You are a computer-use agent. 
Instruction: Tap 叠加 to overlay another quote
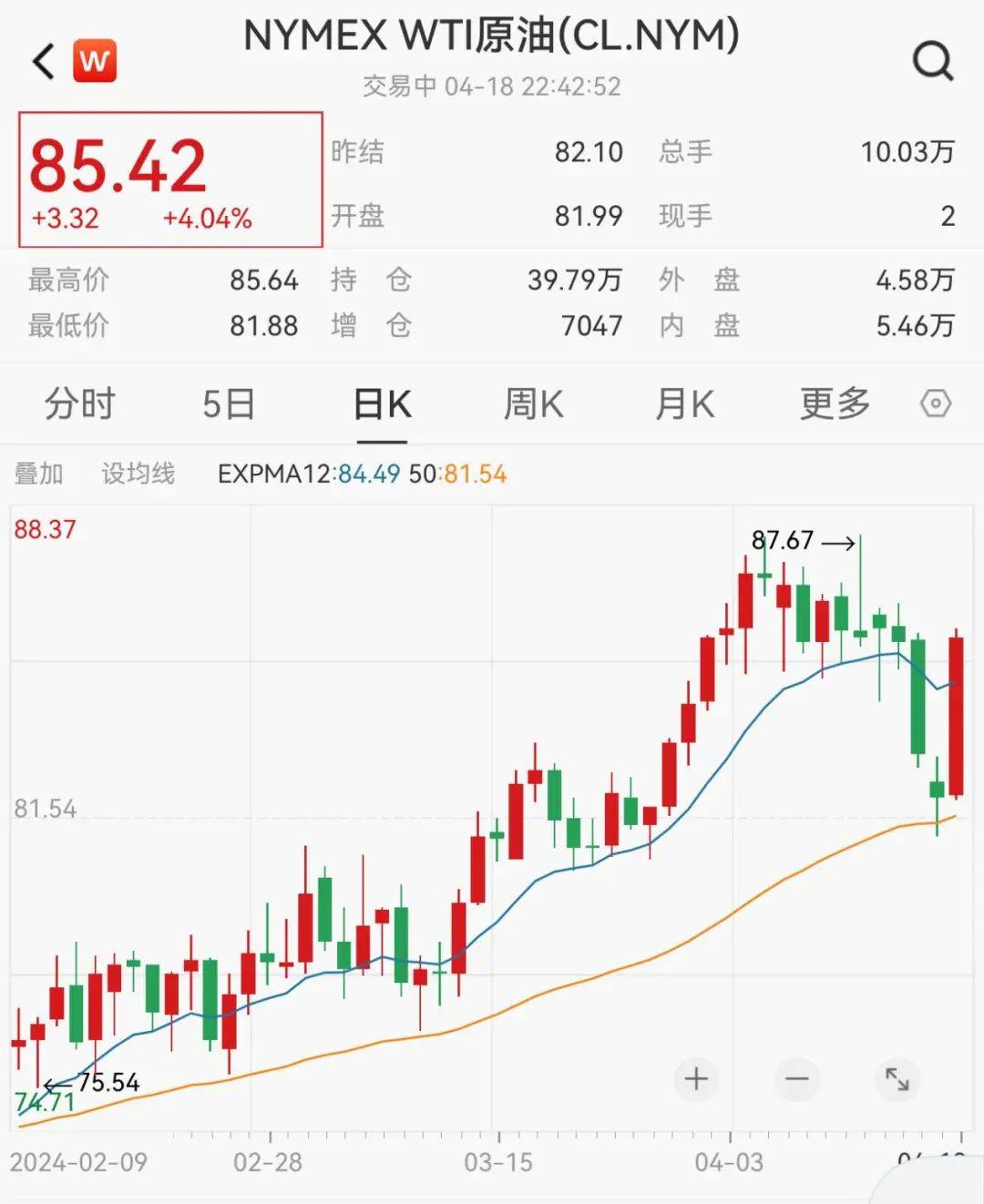click(39, 474)
